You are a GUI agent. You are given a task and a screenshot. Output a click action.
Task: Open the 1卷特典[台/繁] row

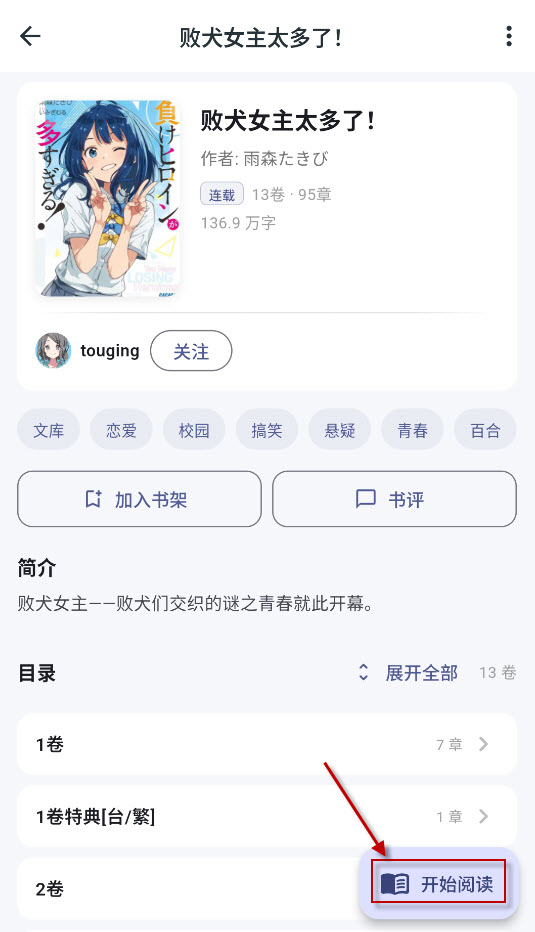click(x=267, y=817)
